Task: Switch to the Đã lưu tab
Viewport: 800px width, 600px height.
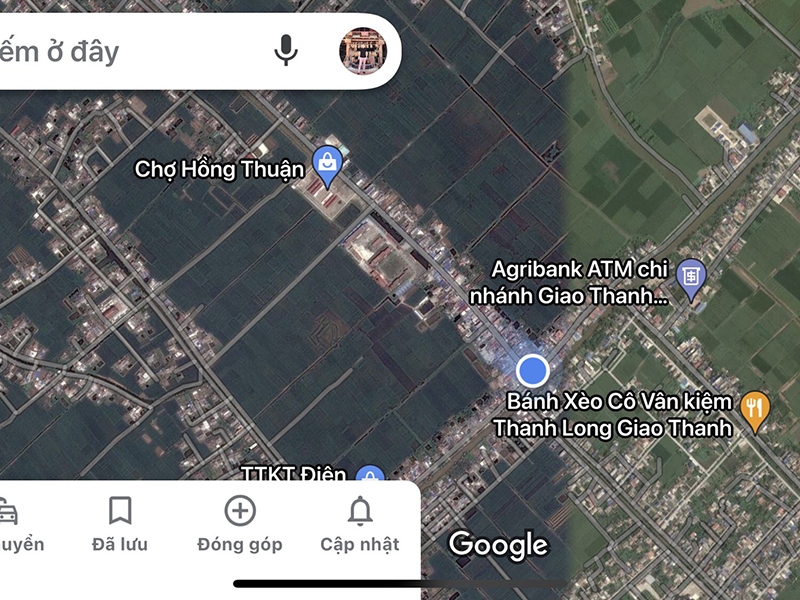Action: pos(120,525)
